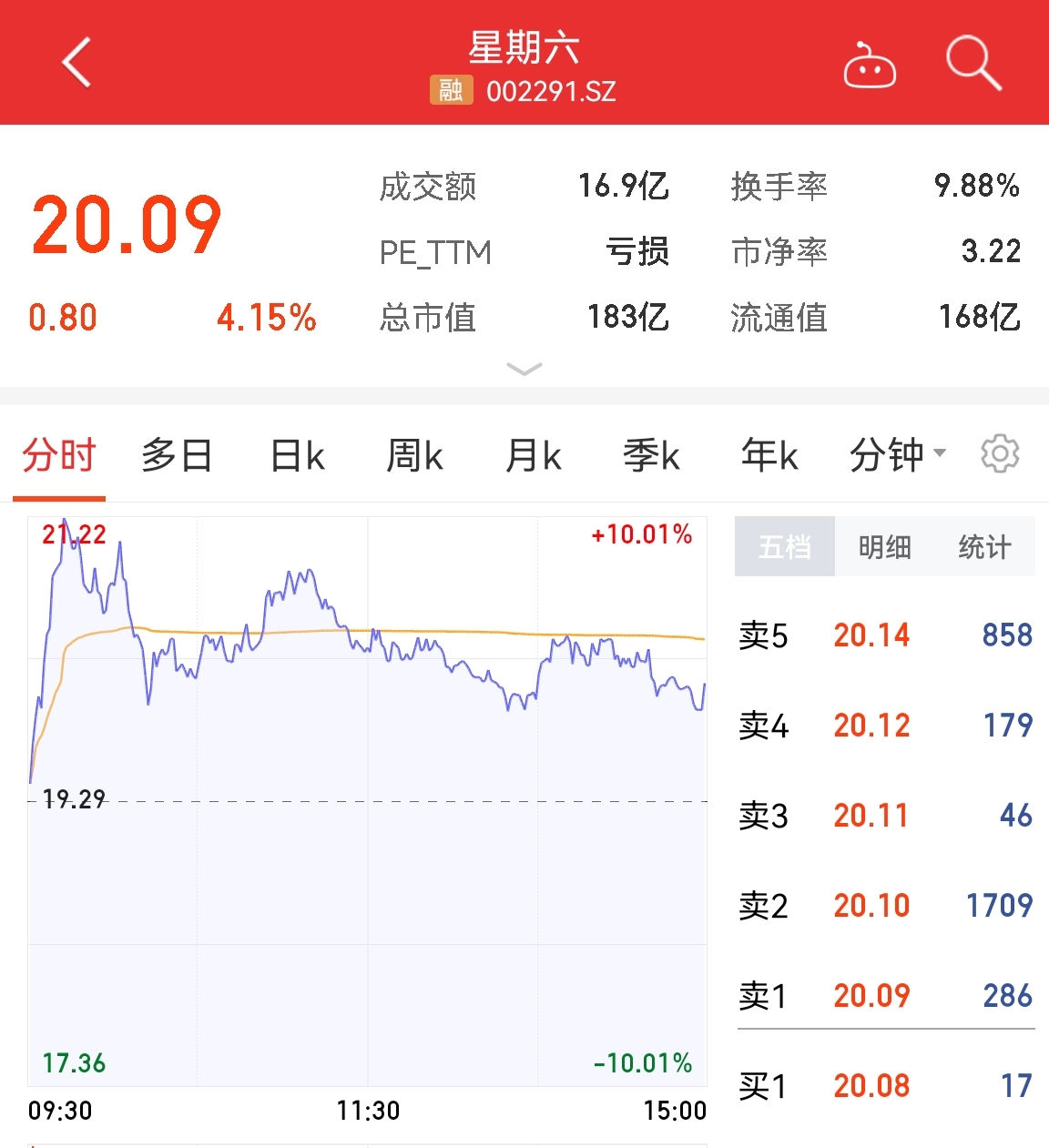Switch to the 分时 chart tab
The image size is (1049, 1148).
point(59,455)
